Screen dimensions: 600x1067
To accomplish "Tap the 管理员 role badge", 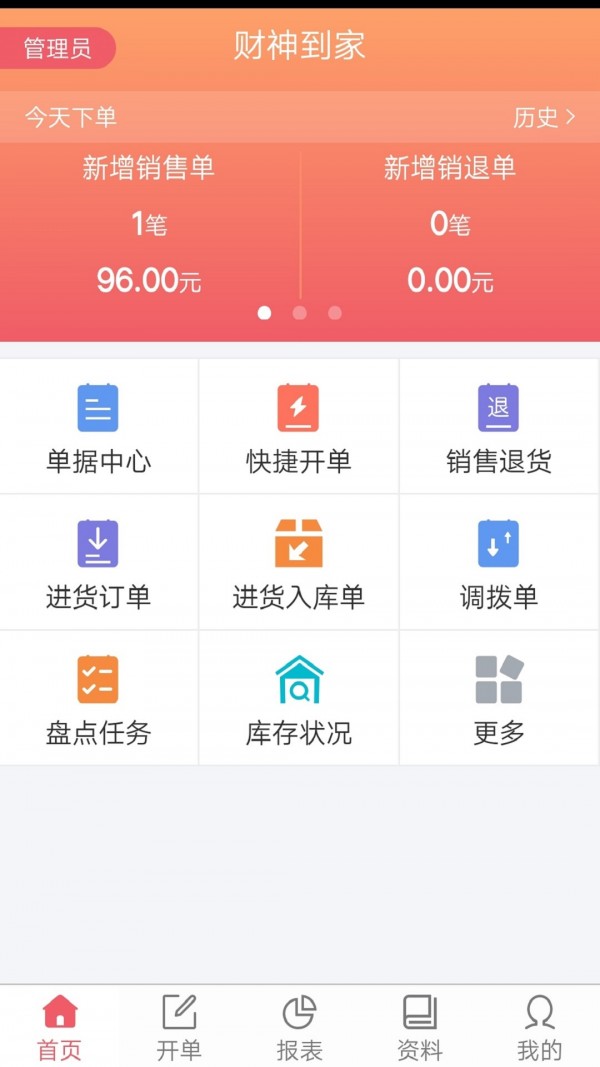I will 57,48.
